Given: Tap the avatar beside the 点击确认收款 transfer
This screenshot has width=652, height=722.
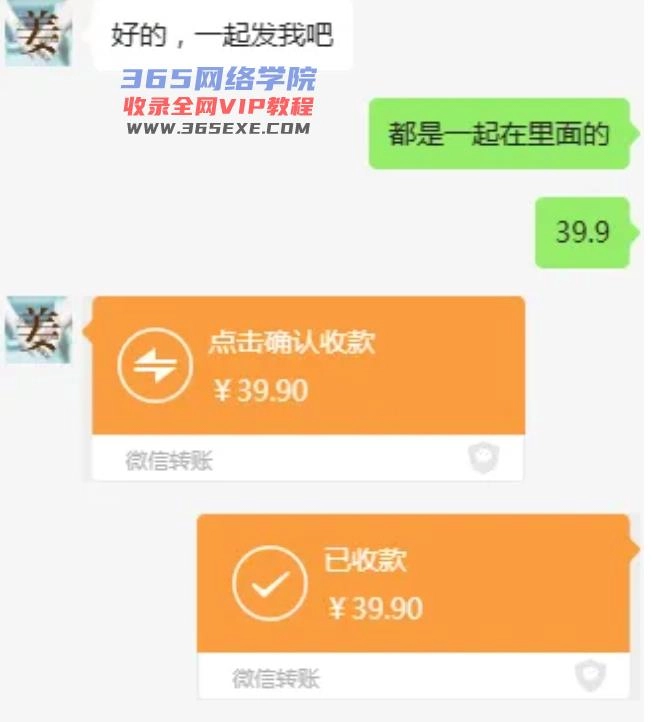Looking at the screenshot, I should tap(38, 329).
